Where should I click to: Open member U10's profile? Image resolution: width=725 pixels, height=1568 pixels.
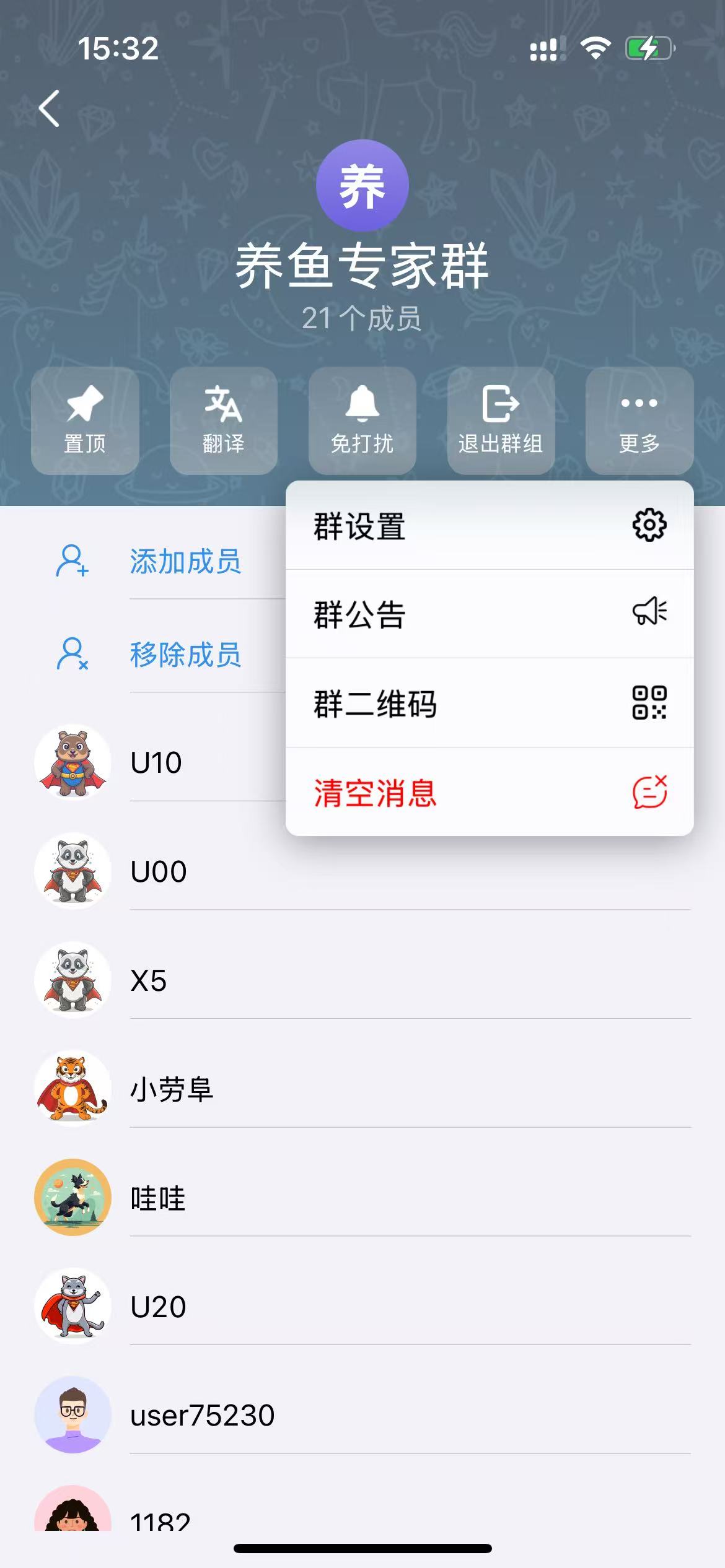click(155, 762)
